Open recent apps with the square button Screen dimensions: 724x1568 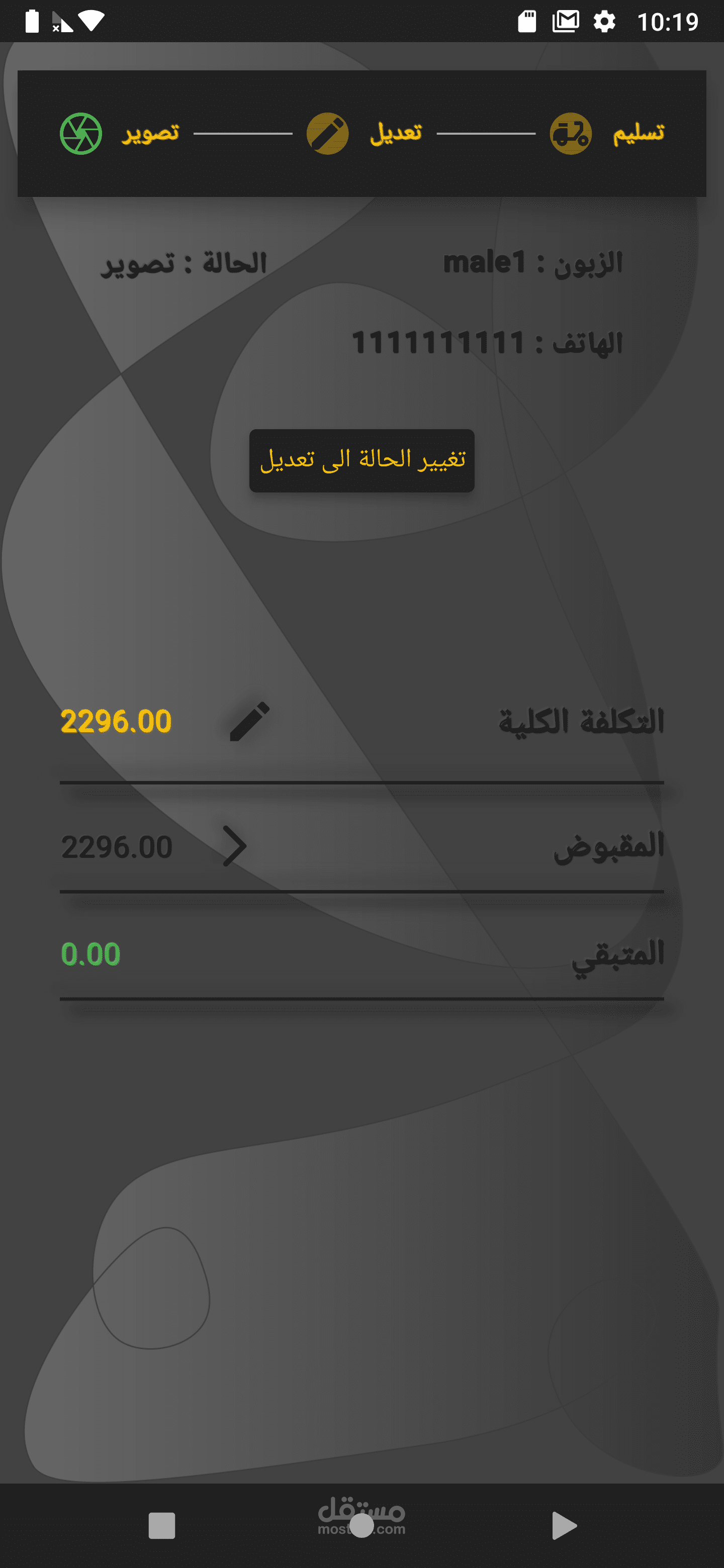pyautogui.click(x=162, y=1525)
